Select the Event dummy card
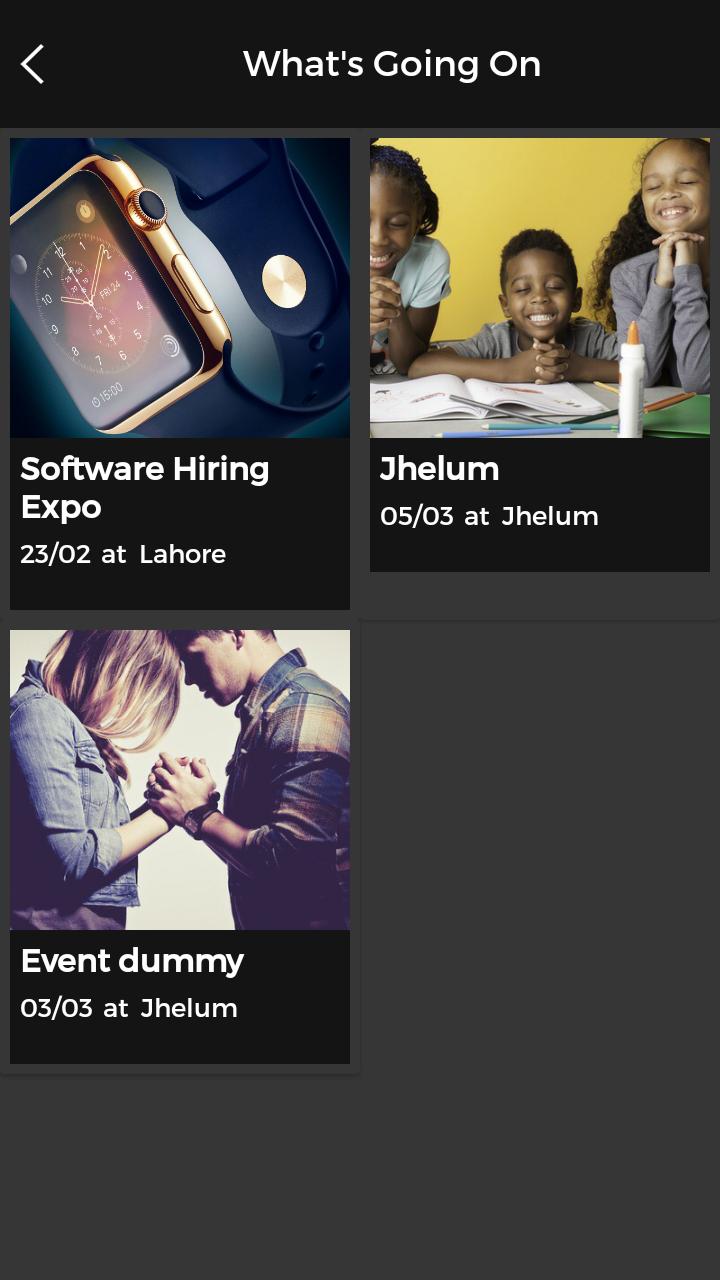 tap(180, 846)
